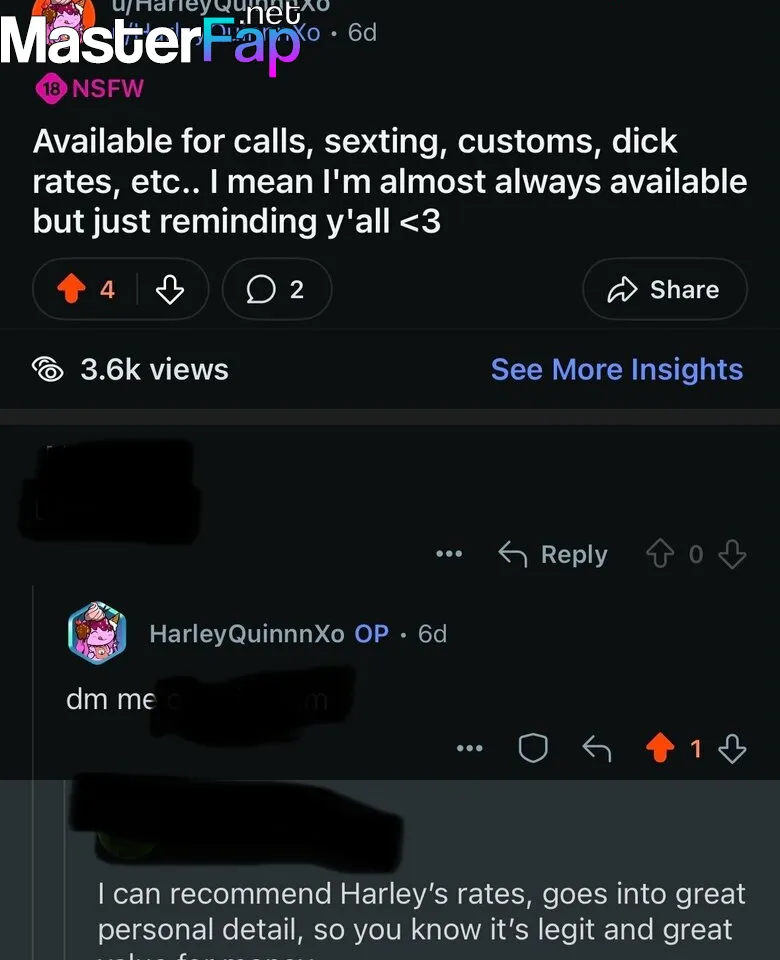The height and width of the screenshot is (960, 780).
Task: Upvote the comment showing 0 votes
Action: 660,554
